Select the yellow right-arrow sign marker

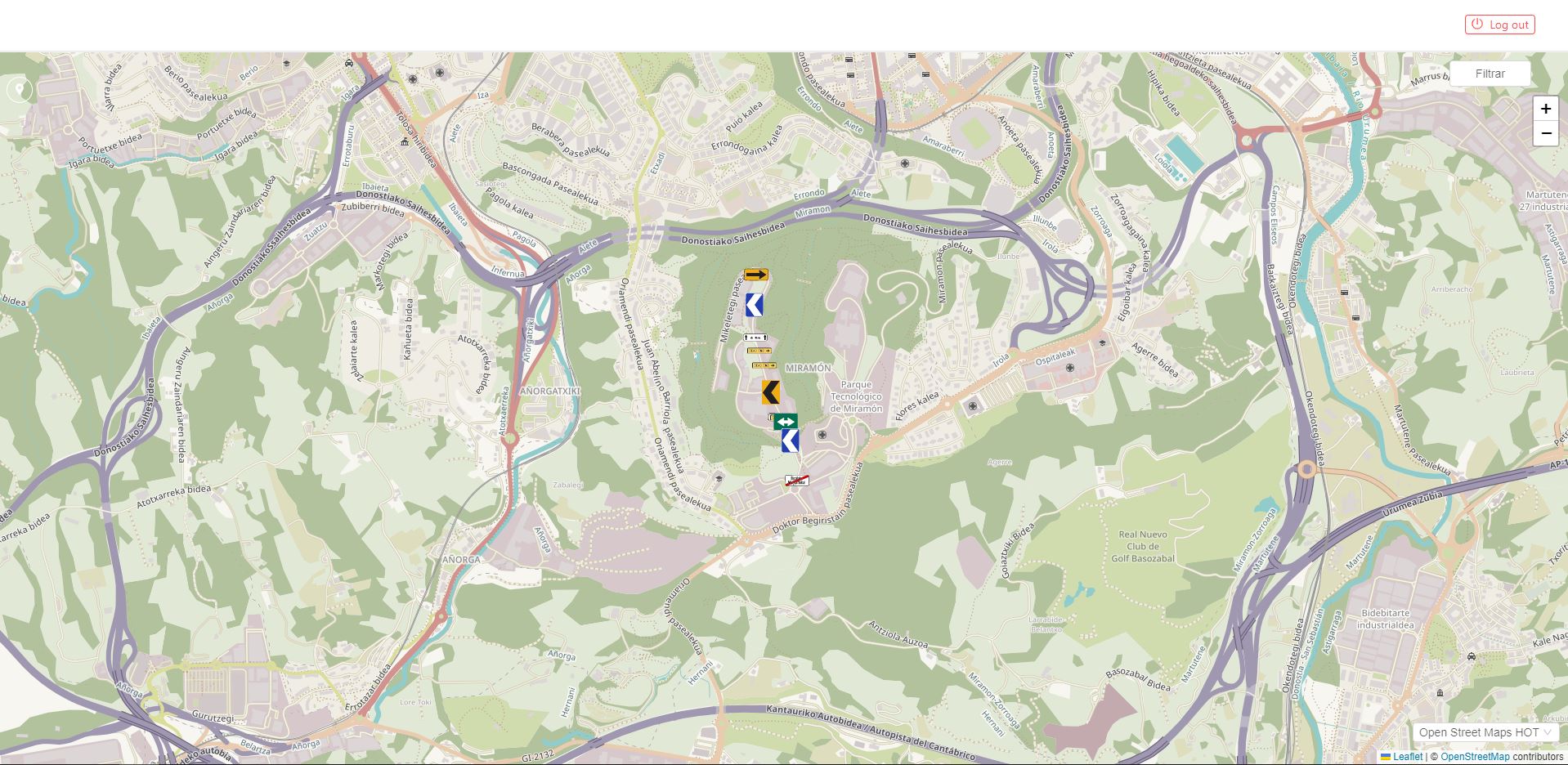756,275
